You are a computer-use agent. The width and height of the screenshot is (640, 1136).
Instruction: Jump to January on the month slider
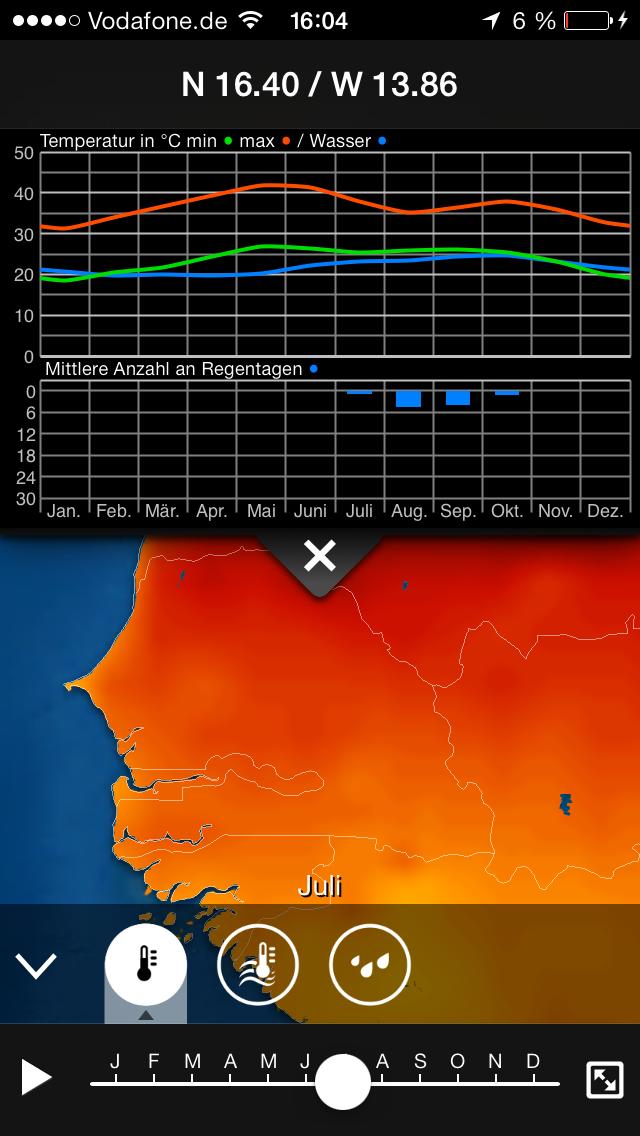click(115, 1063)
